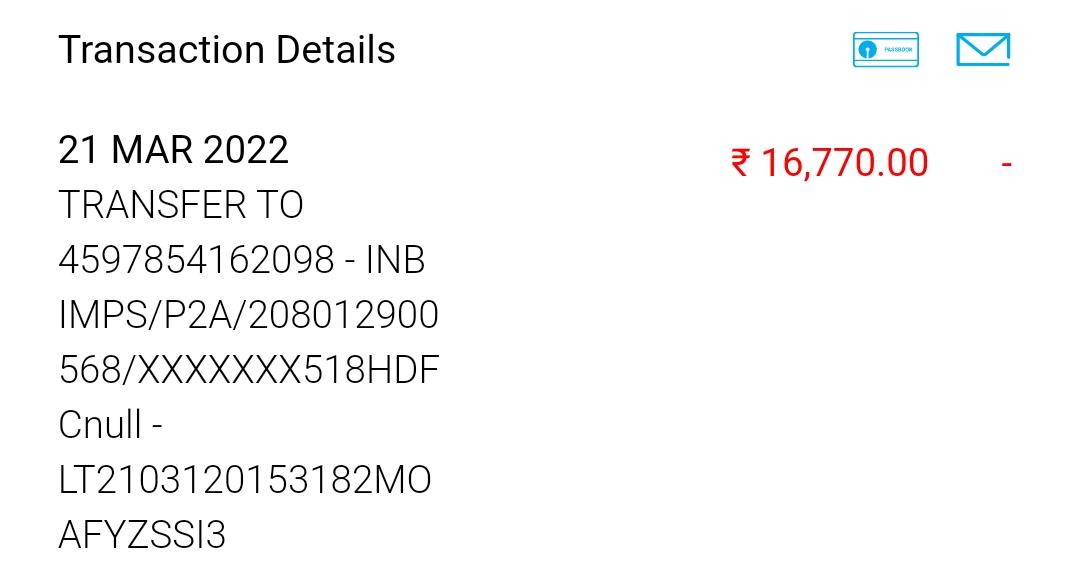This screenshot has height=582, width=1080.
Task: Open the passbook icon
Action: click(x=885, y=49)
